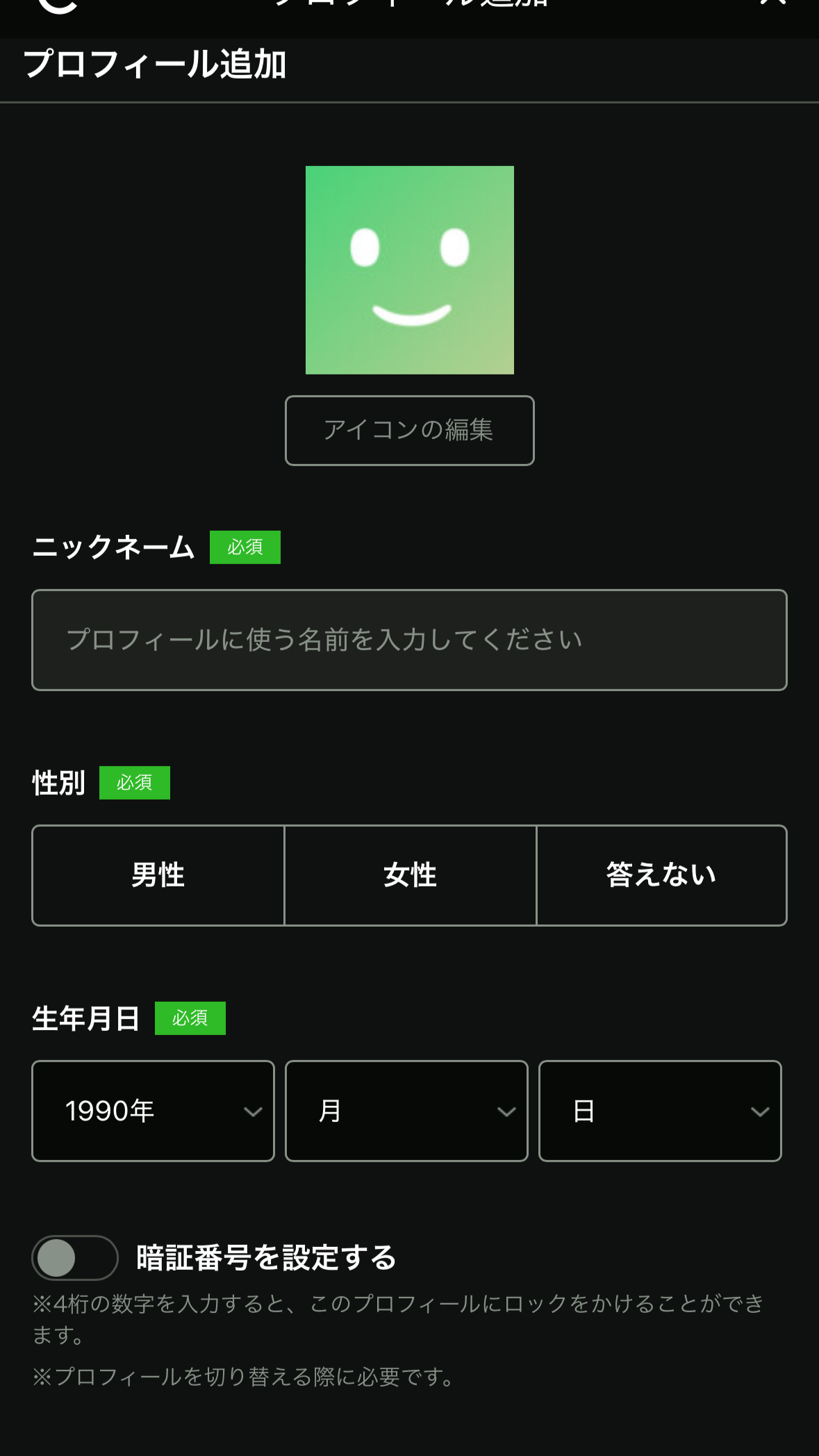Image resolution: width=819 pixels, height=1456 pixels.
Task: Open the 日 birth day dropdown
Action: point(660,1111)
